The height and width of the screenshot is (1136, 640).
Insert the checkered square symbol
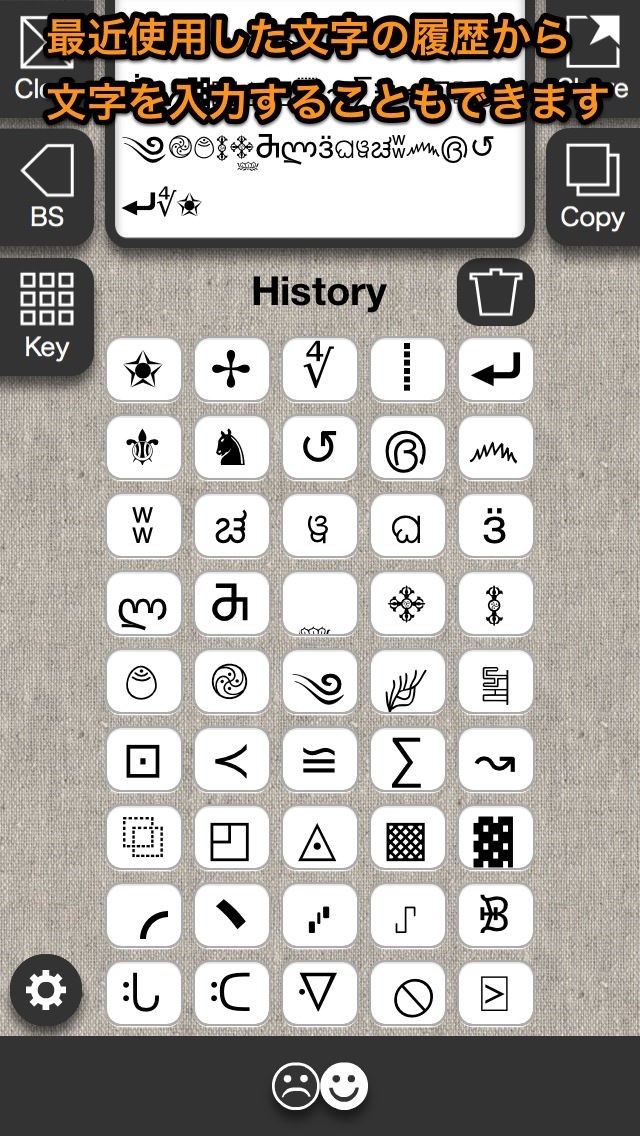[x=407, y=839]
